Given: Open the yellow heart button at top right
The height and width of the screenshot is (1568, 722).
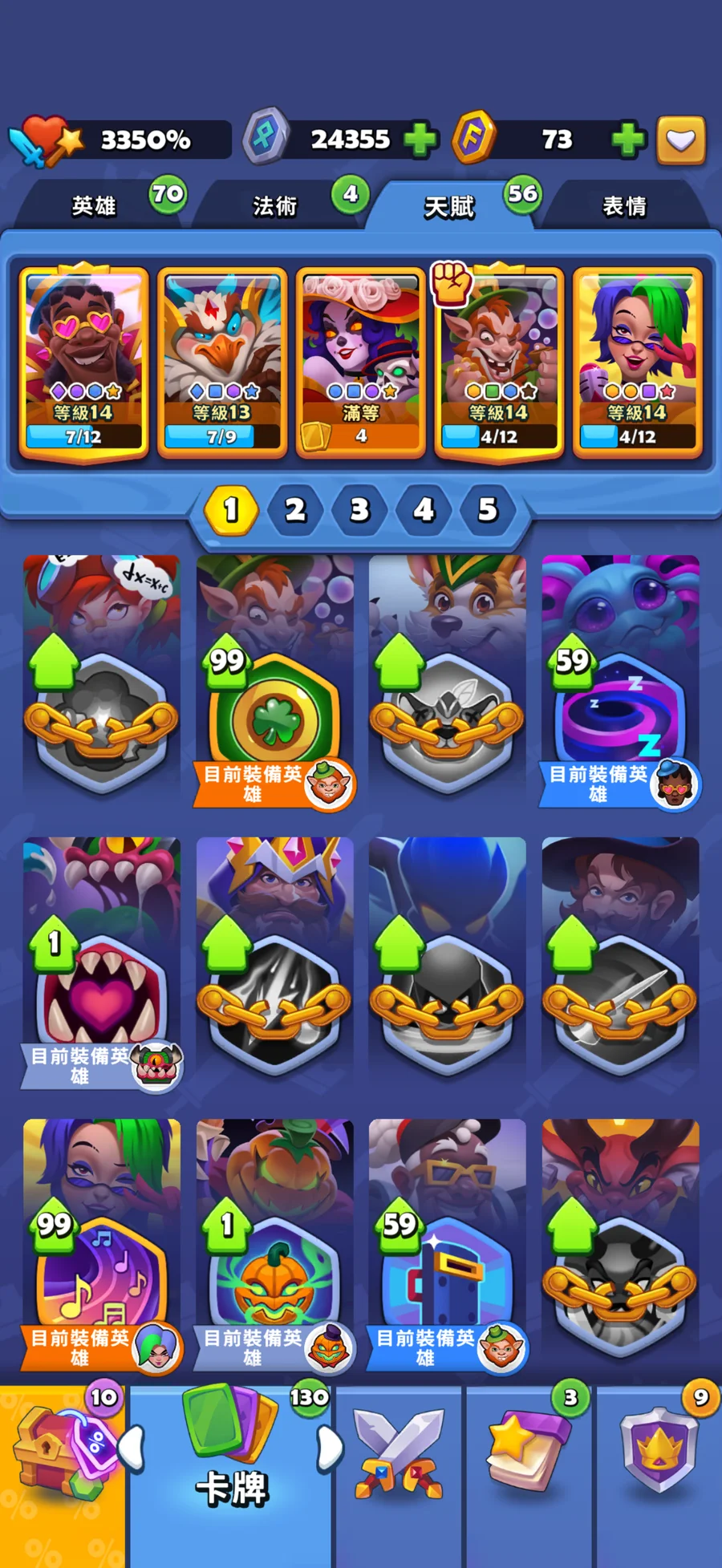Looking at the screenshot, I should point(681,140).
